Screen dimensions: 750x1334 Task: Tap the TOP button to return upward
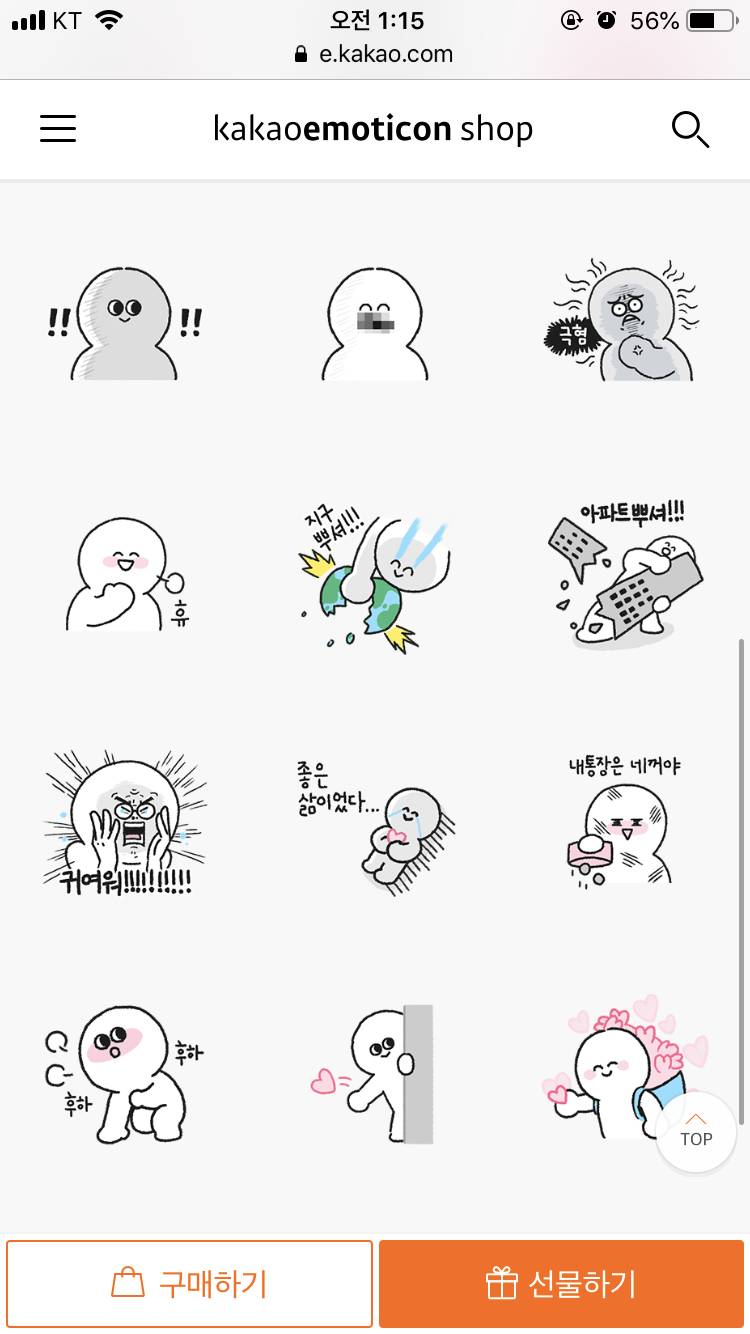coord(696,1132)
